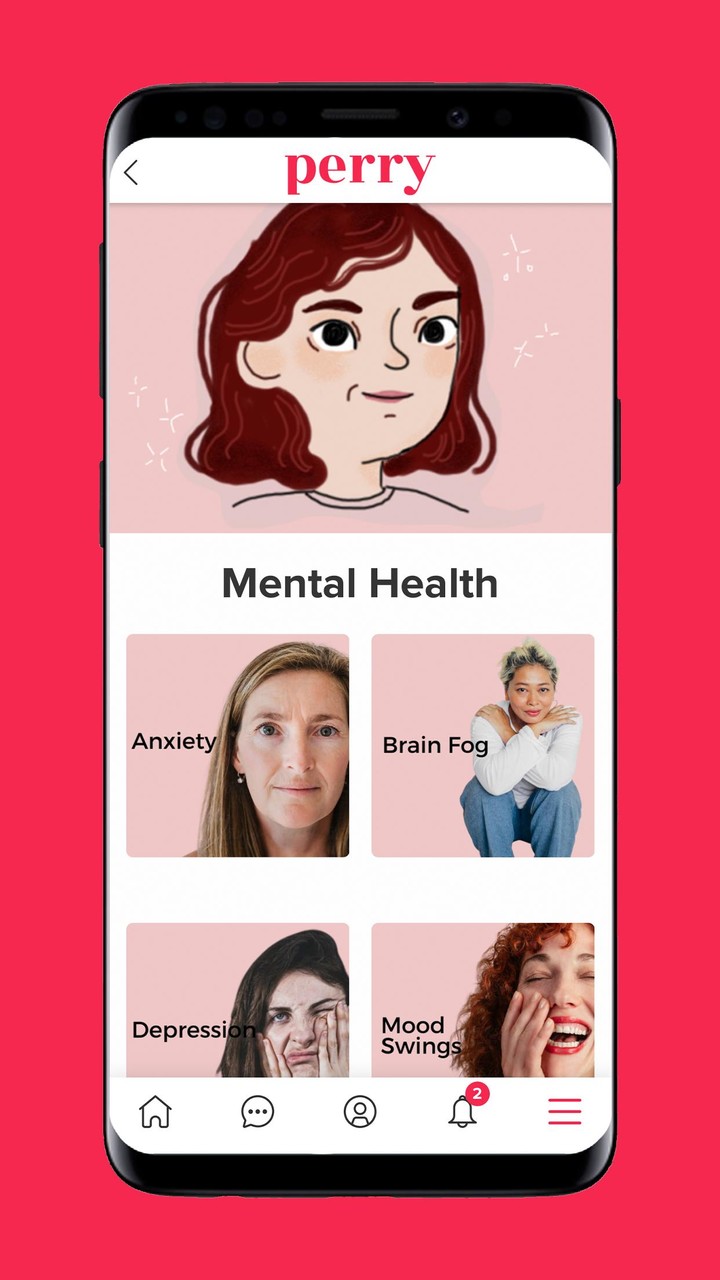Open the Mood Swings section

click(482, 1000)
